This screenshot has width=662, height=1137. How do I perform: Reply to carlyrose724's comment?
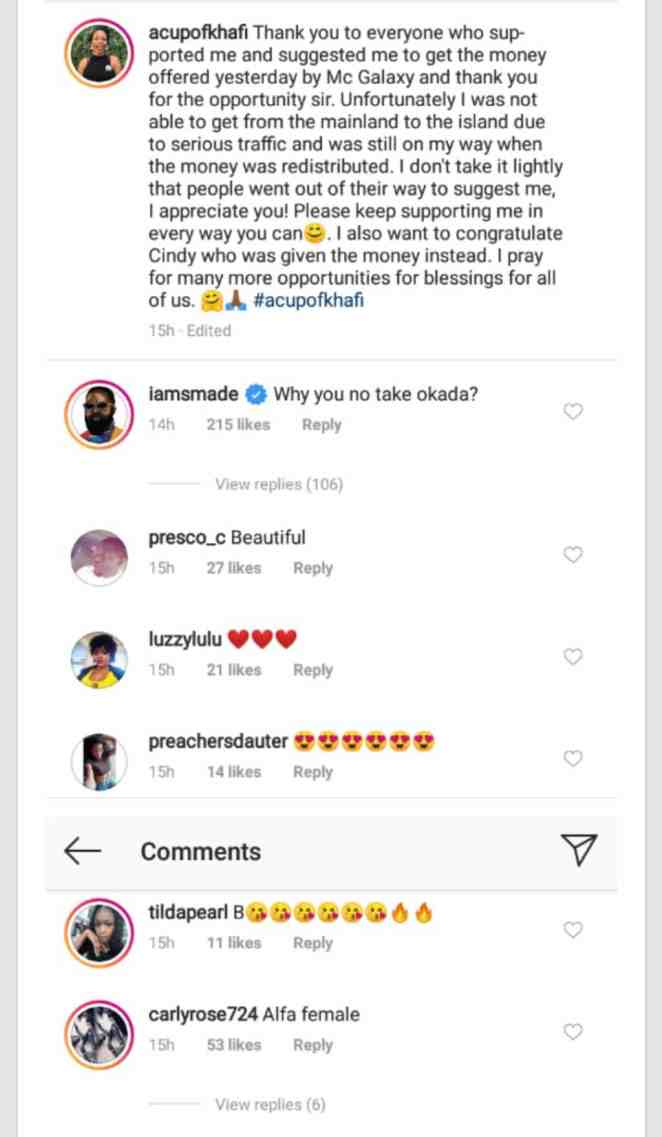313,1045
